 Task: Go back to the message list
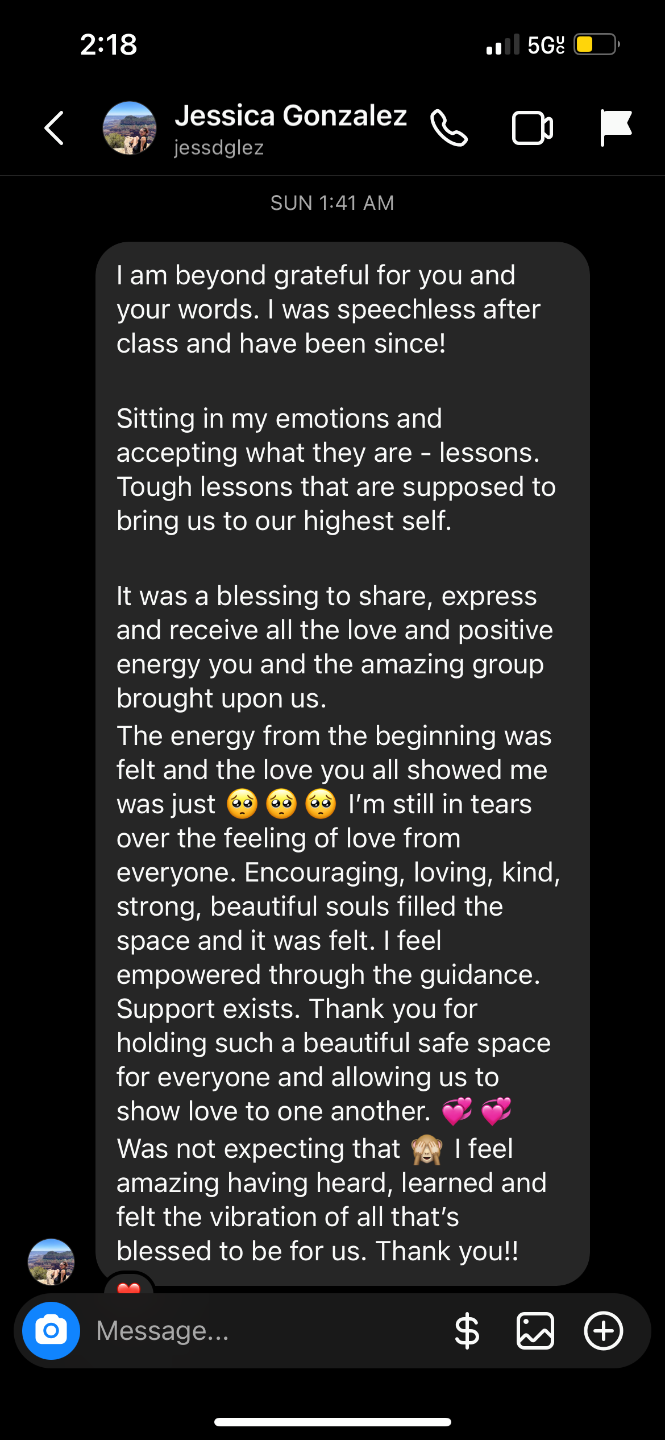[x=54, y=128]
